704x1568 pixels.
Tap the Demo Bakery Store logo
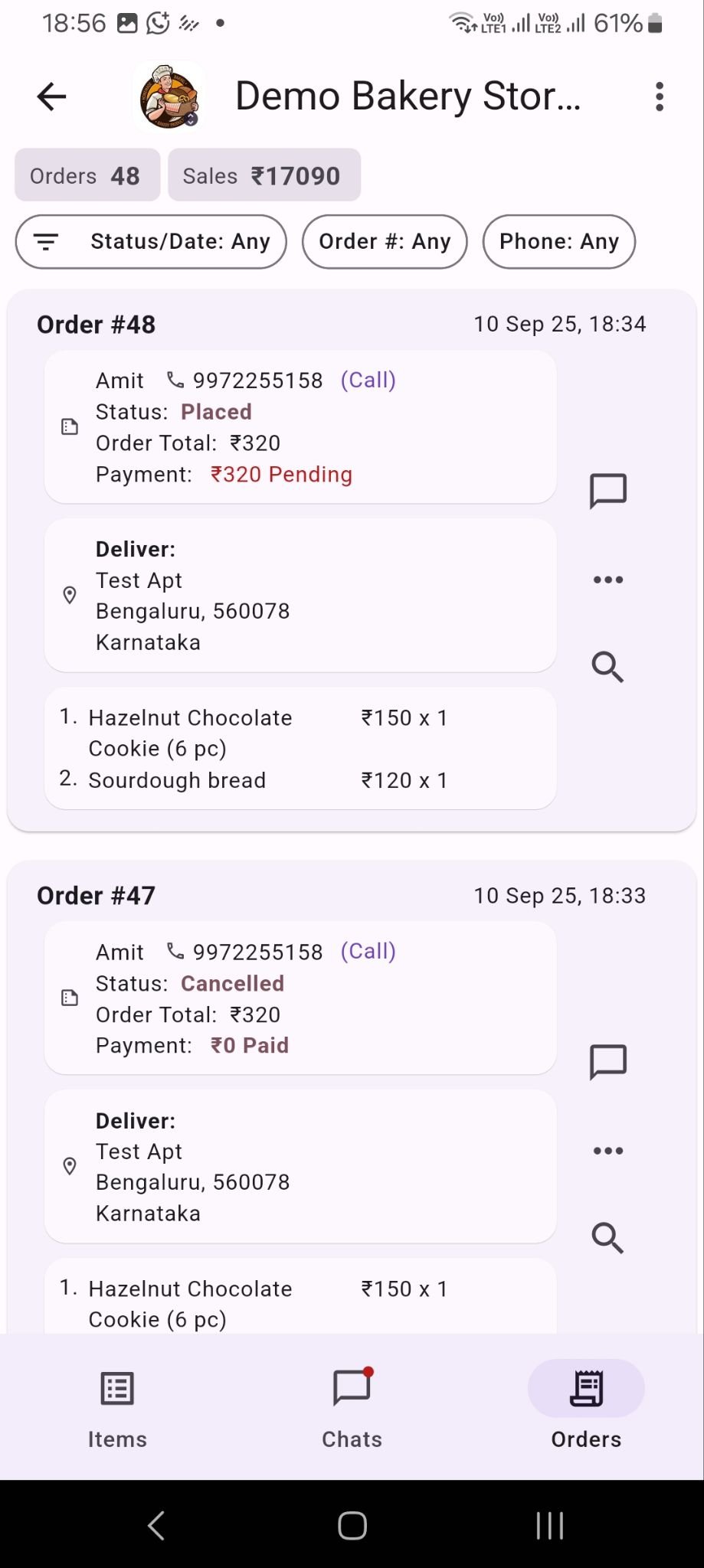click(169, 96)
